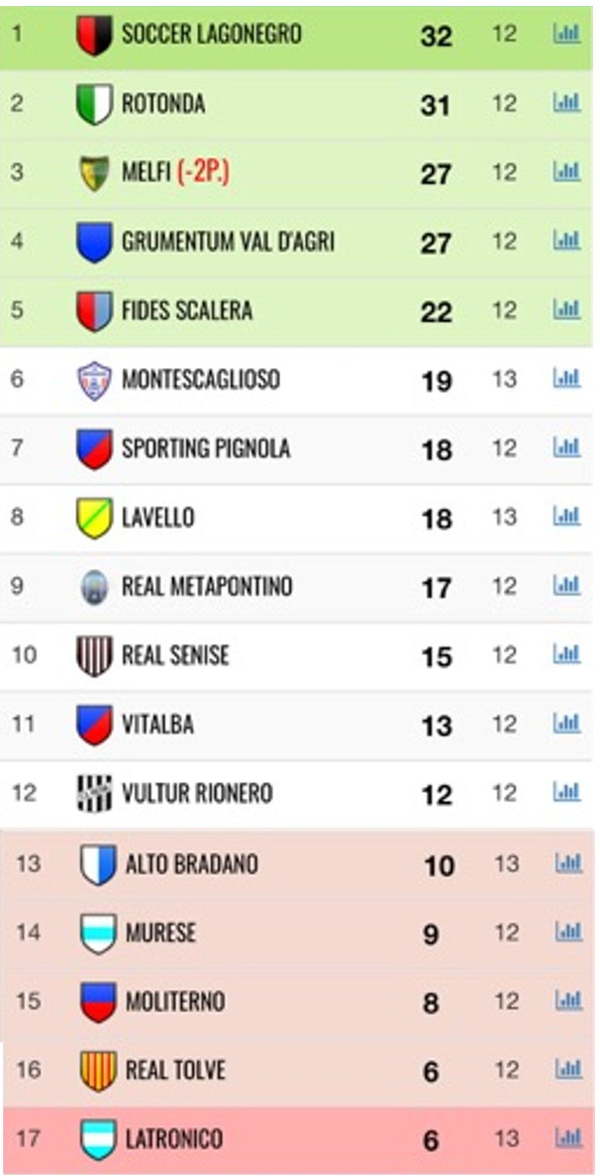Open stats chart icon for Soccer Lagonegro
Screen dimensions: 600x1176
(x=567, y=34)
